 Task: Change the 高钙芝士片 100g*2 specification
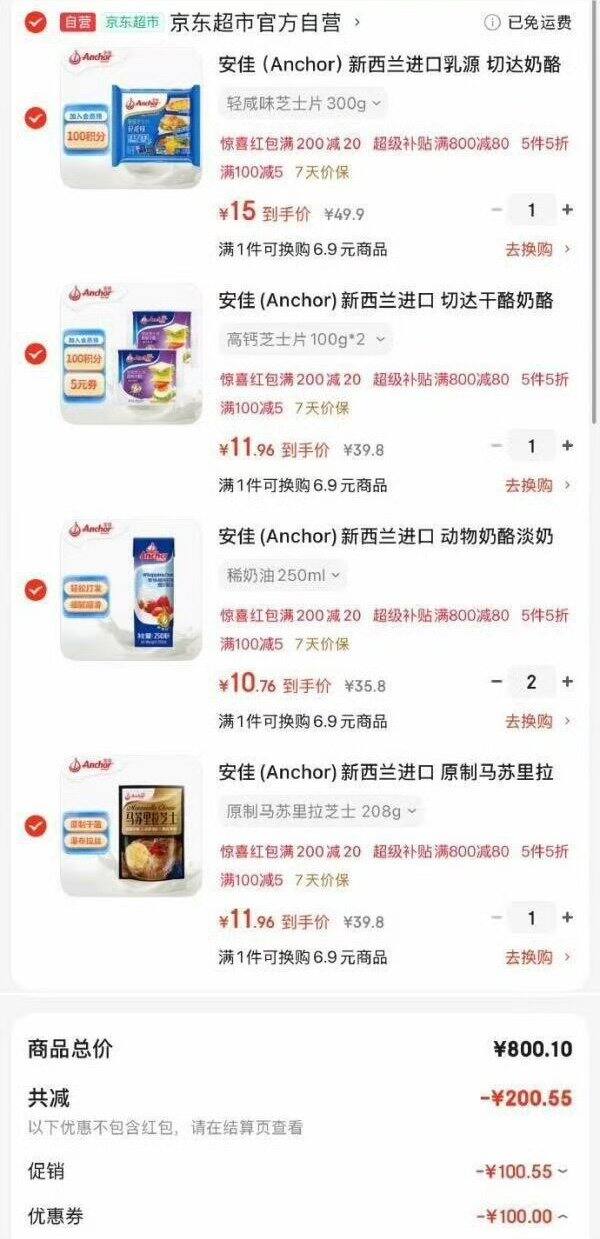point(305,339)
